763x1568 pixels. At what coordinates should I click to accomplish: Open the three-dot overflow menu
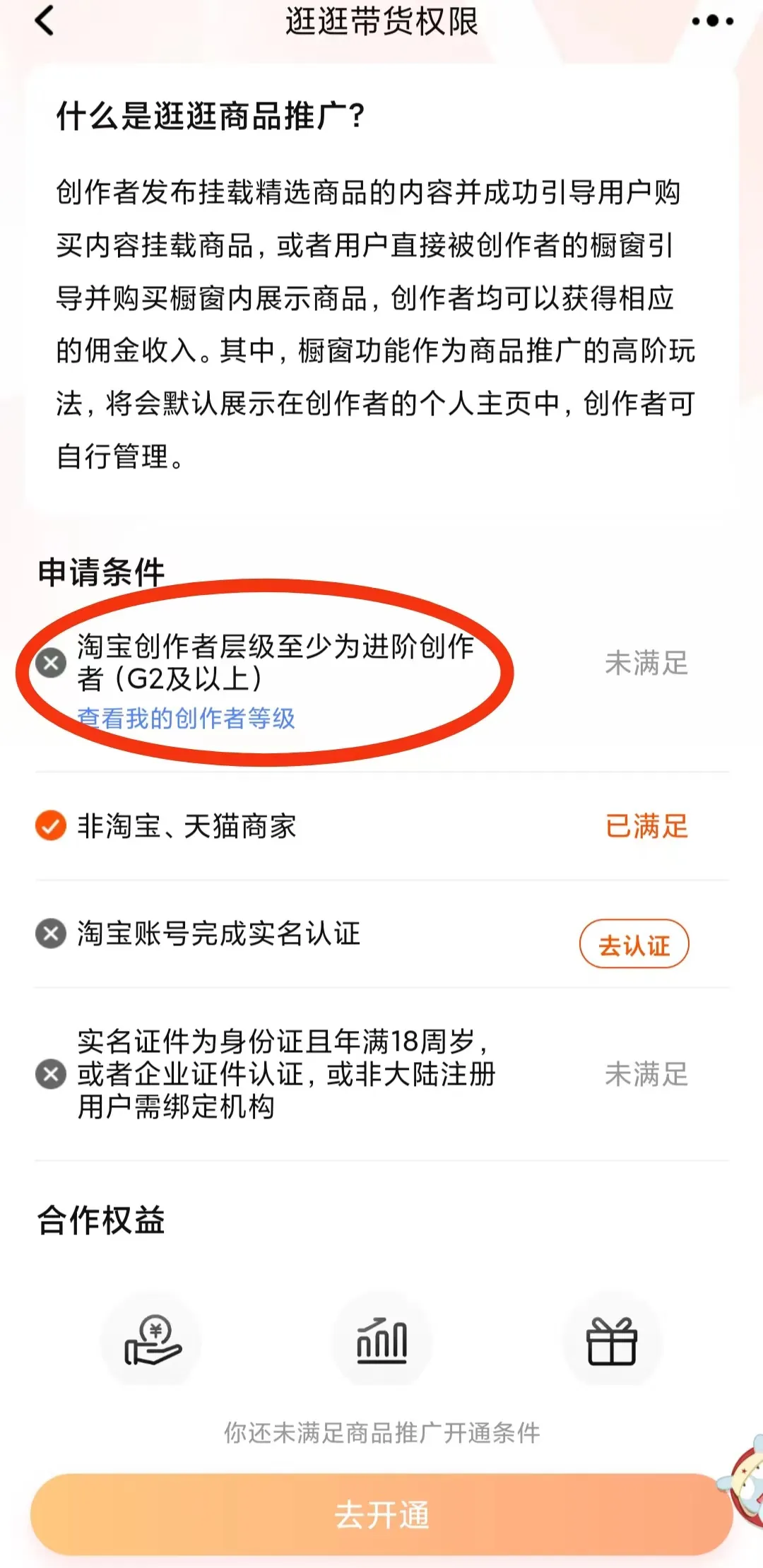(x=712, y=21)
